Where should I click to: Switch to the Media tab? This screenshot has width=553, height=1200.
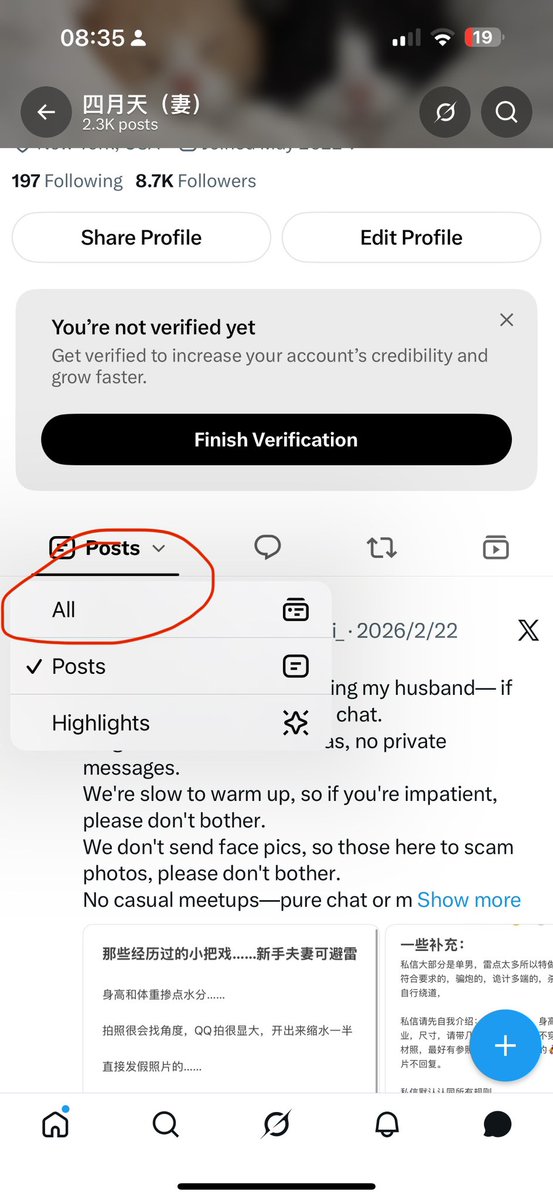click(x=495, y=547)
